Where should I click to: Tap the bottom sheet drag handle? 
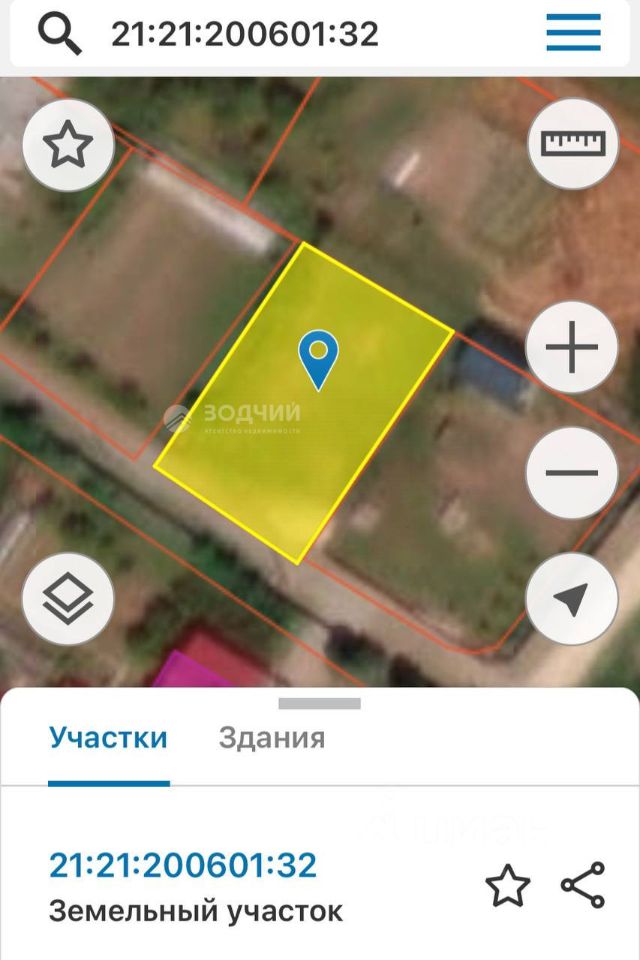(319, 704)
